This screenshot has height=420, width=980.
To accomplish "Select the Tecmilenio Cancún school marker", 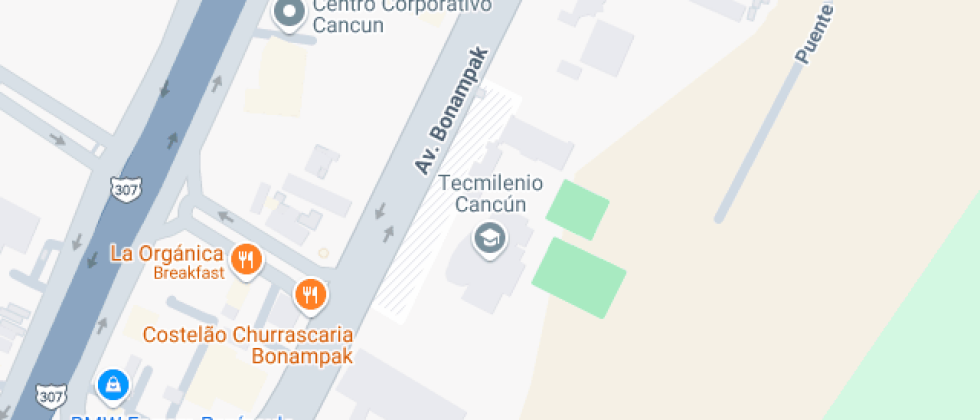I will tap(489, 239).
